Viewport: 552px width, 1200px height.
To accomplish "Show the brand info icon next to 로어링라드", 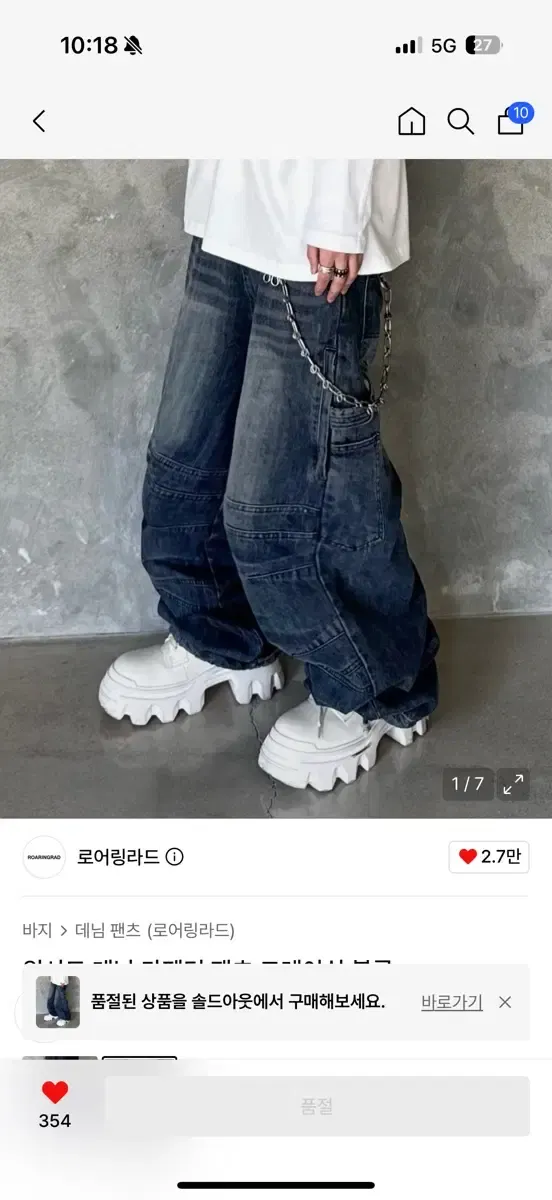I will pos(175,857).
